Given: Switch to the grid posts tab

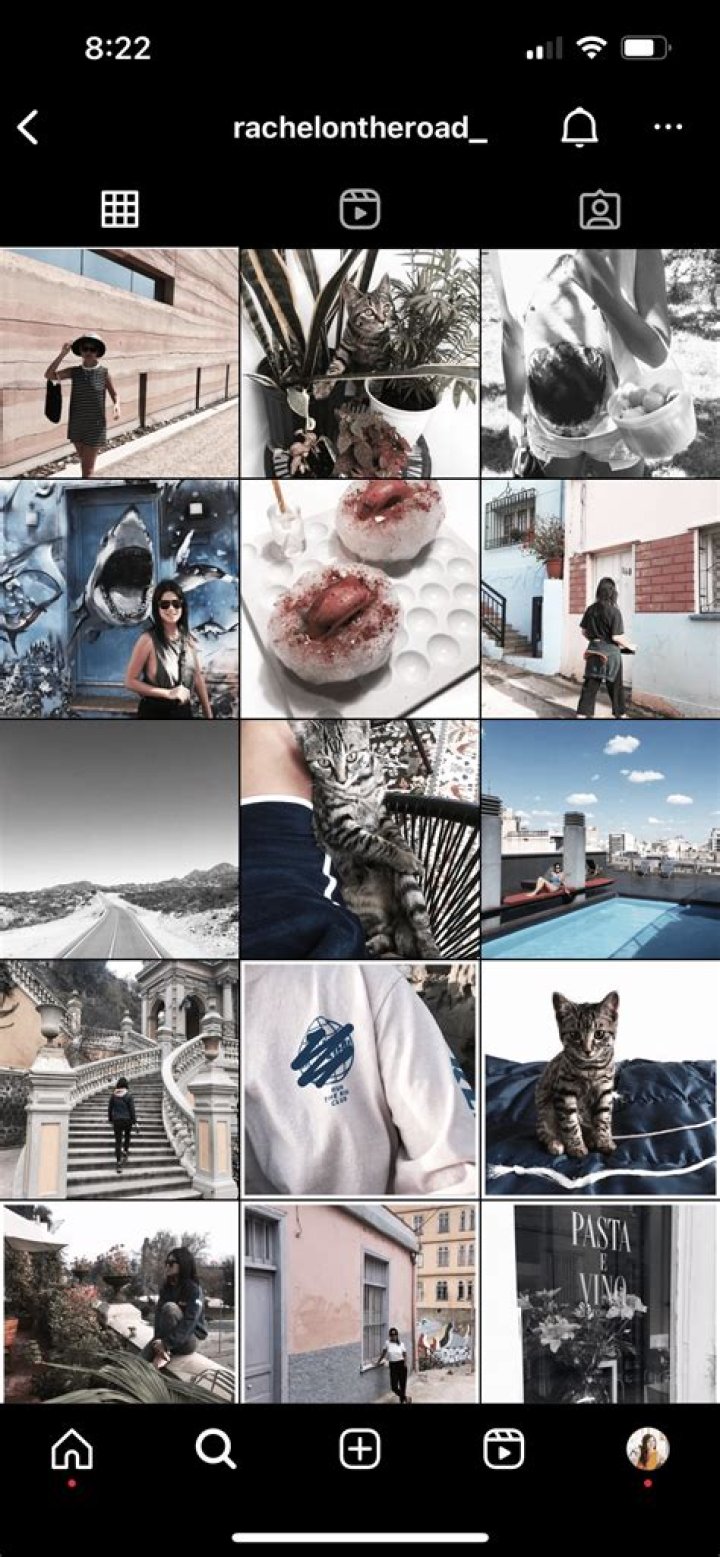Looking at the screenshot, I should coord(120,209).
